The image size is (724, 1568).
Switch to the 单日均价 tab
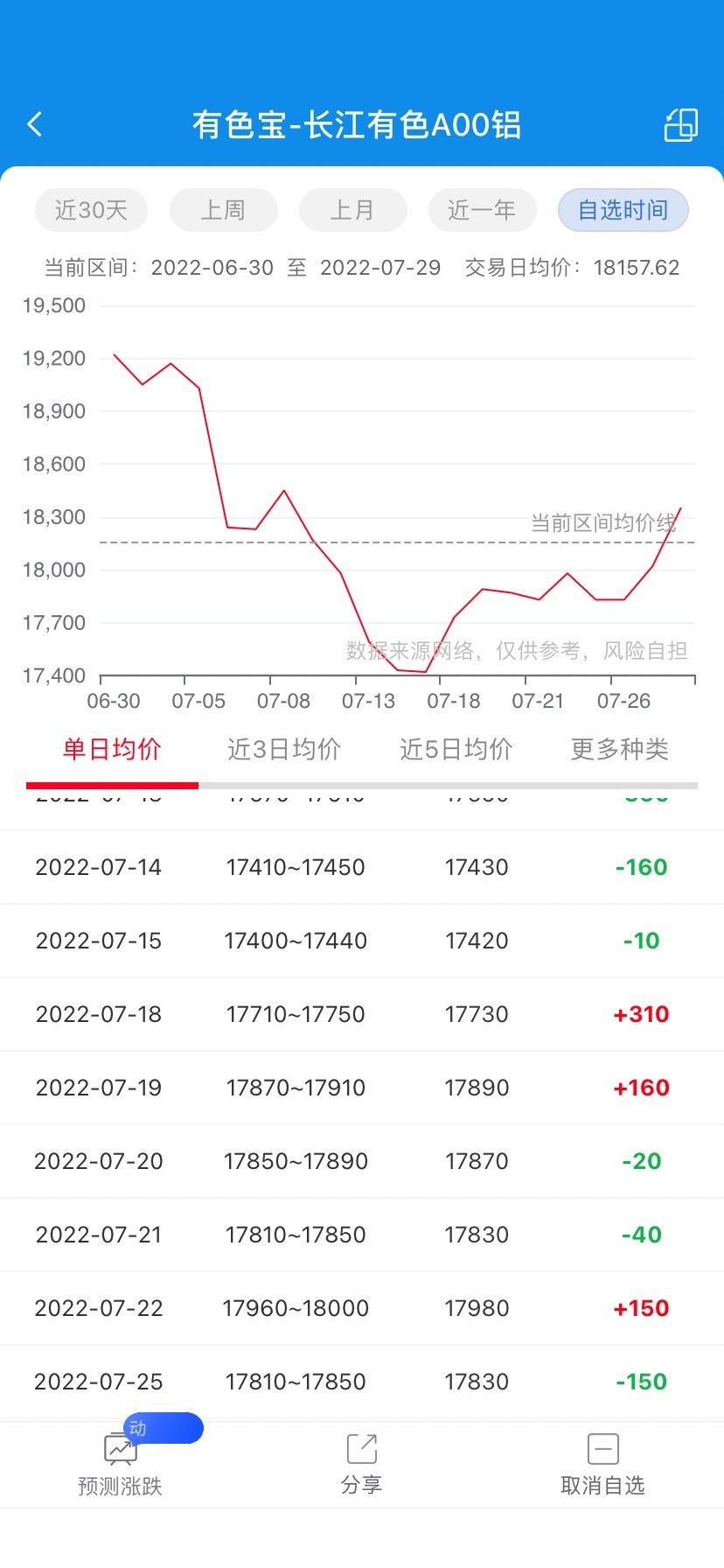pos(112,749)
